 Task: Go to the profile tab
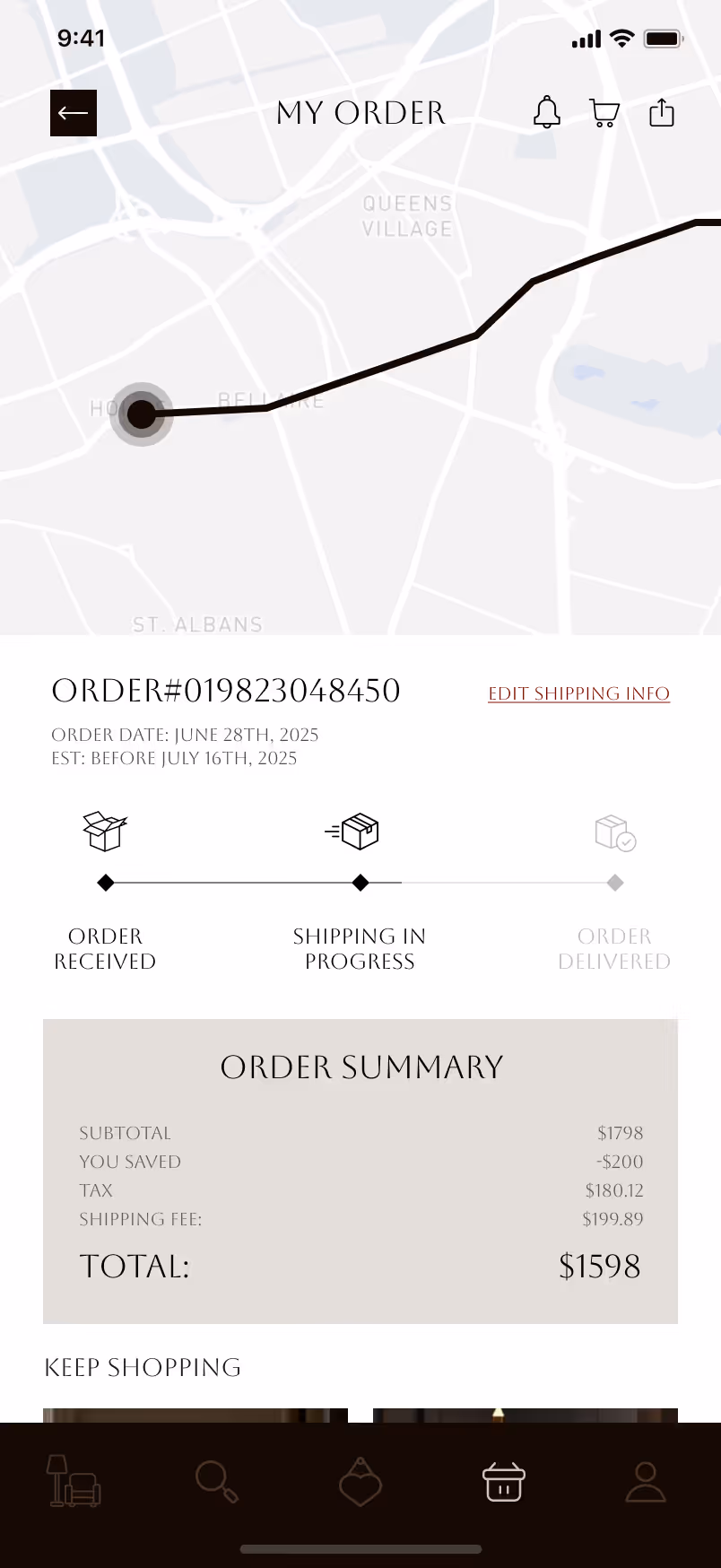click(x=646, y=1481)
